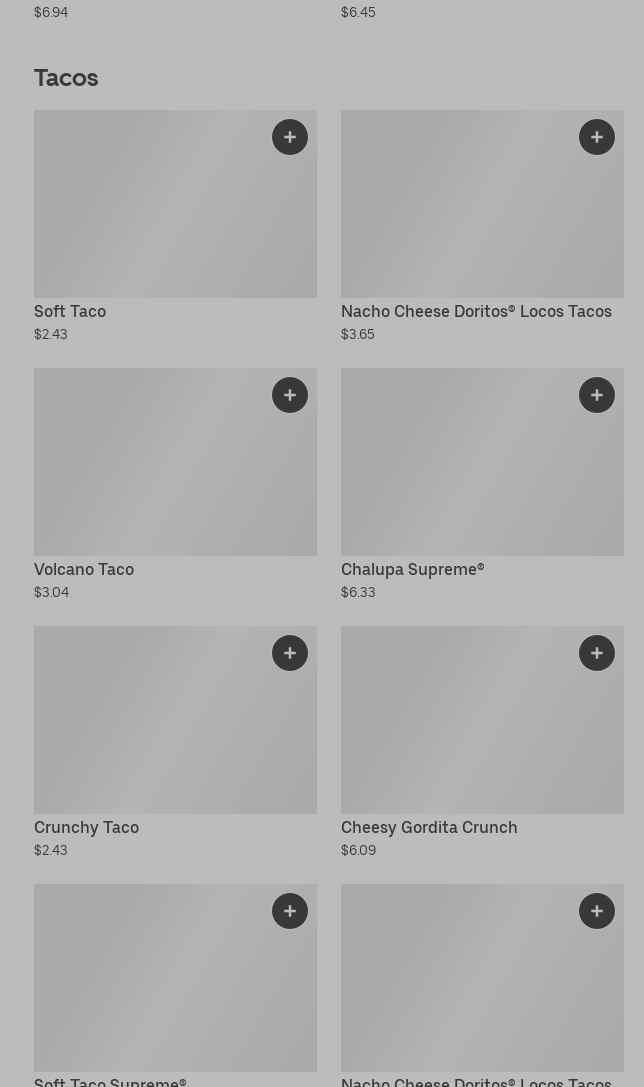Image resolution: width=644 pixels, height=1087 pixels.
Task: Add Soft Taco Supreme to the order
Action: (x=290, y=911)
